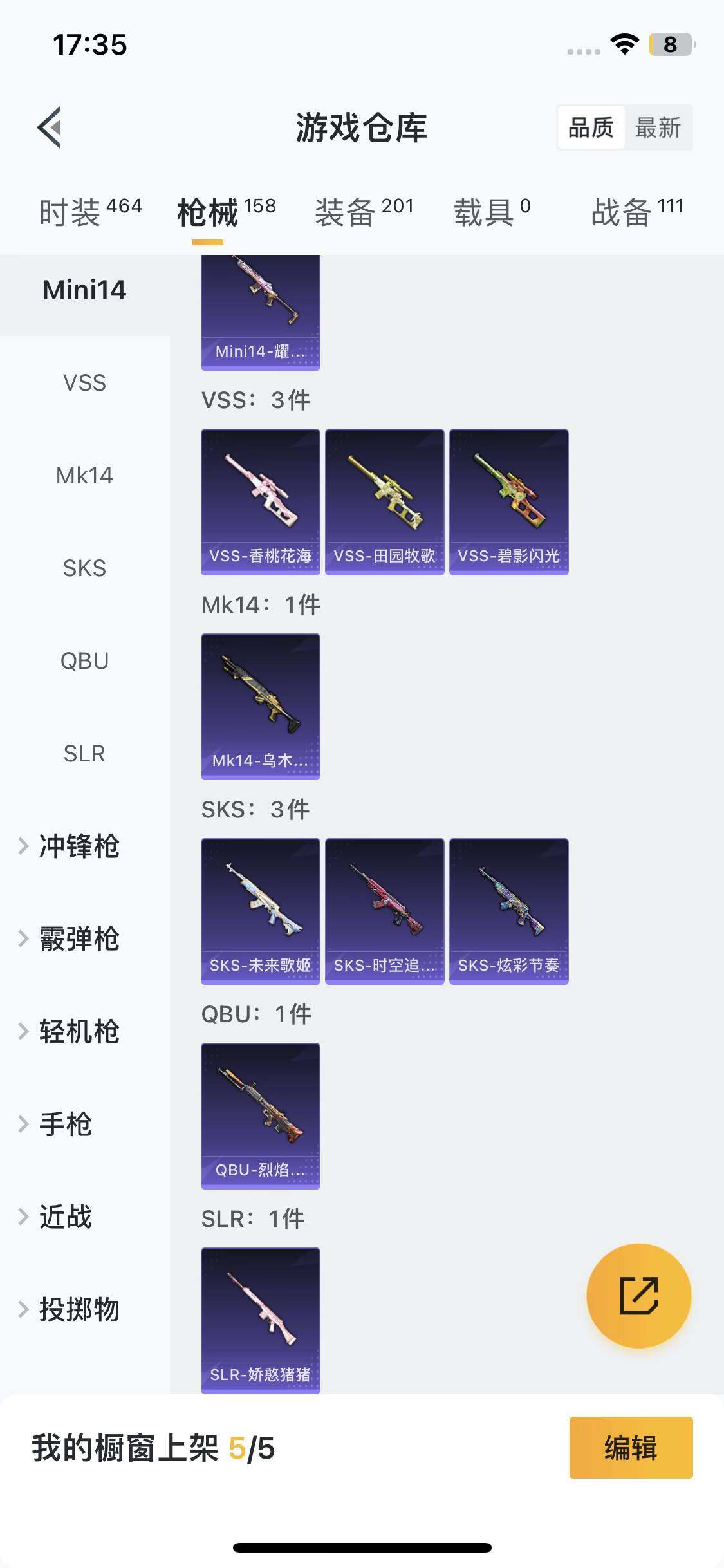Screen dimensions: 724x1568
Task: Select VSS in the sidebar
Action: (x=84, y=383)
